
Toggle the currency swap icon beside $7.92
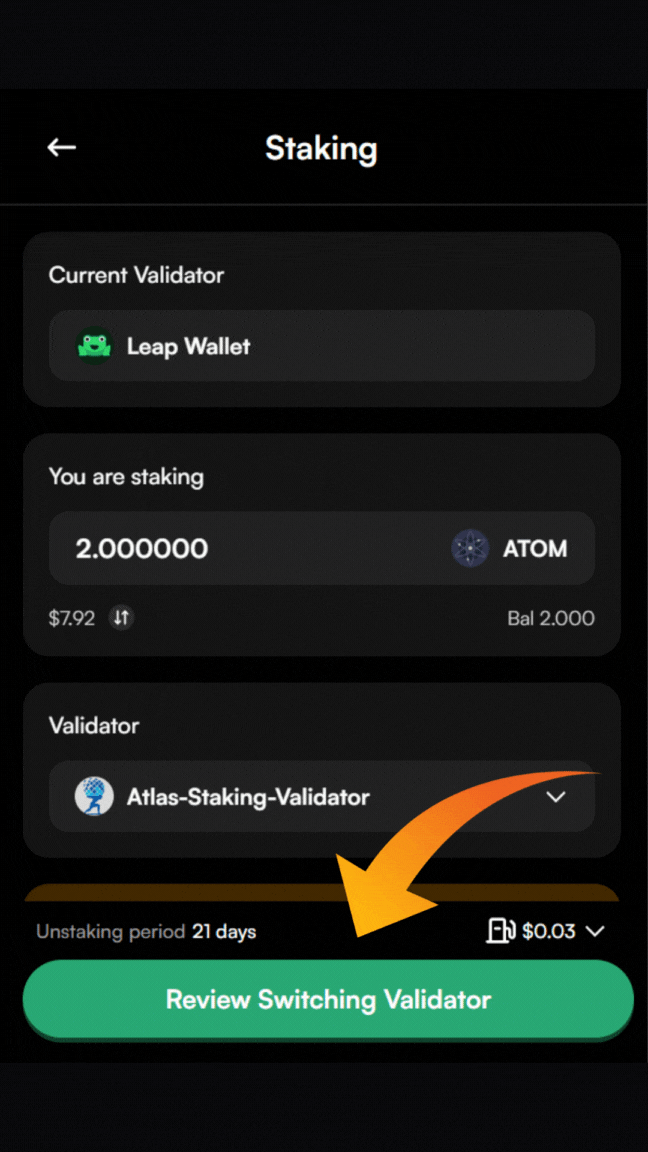point(121,618)
